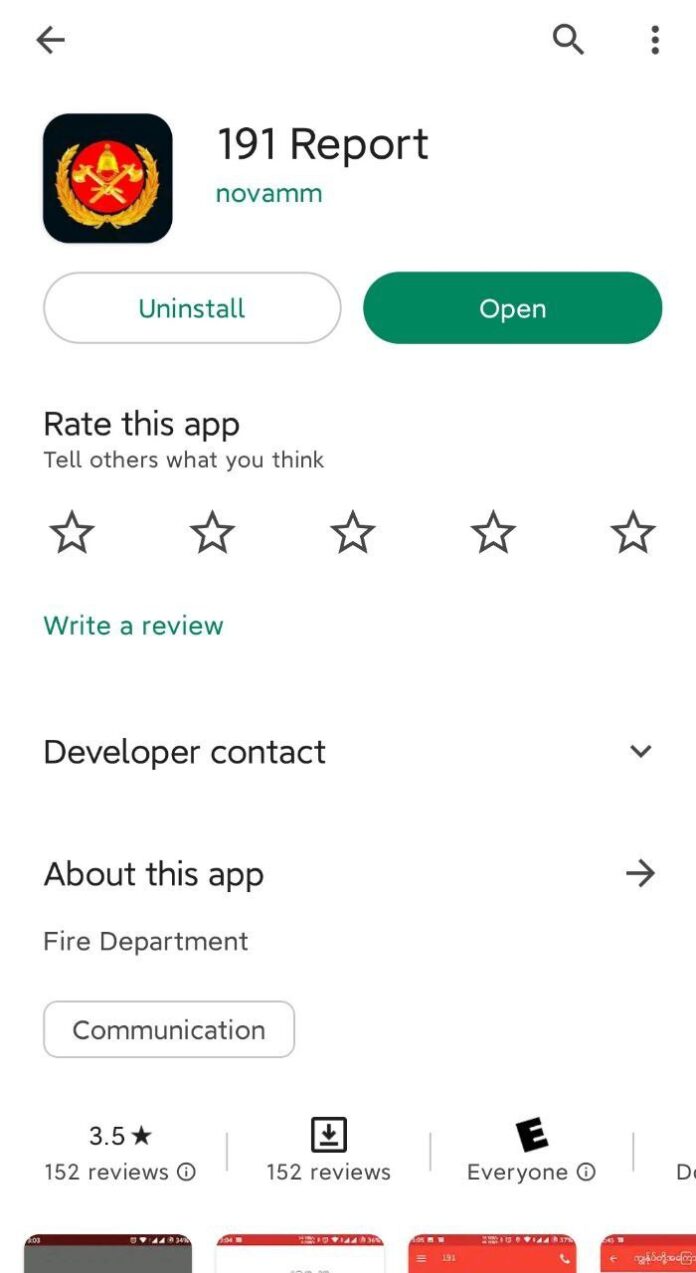Rate the app five stars

(633, 532)
